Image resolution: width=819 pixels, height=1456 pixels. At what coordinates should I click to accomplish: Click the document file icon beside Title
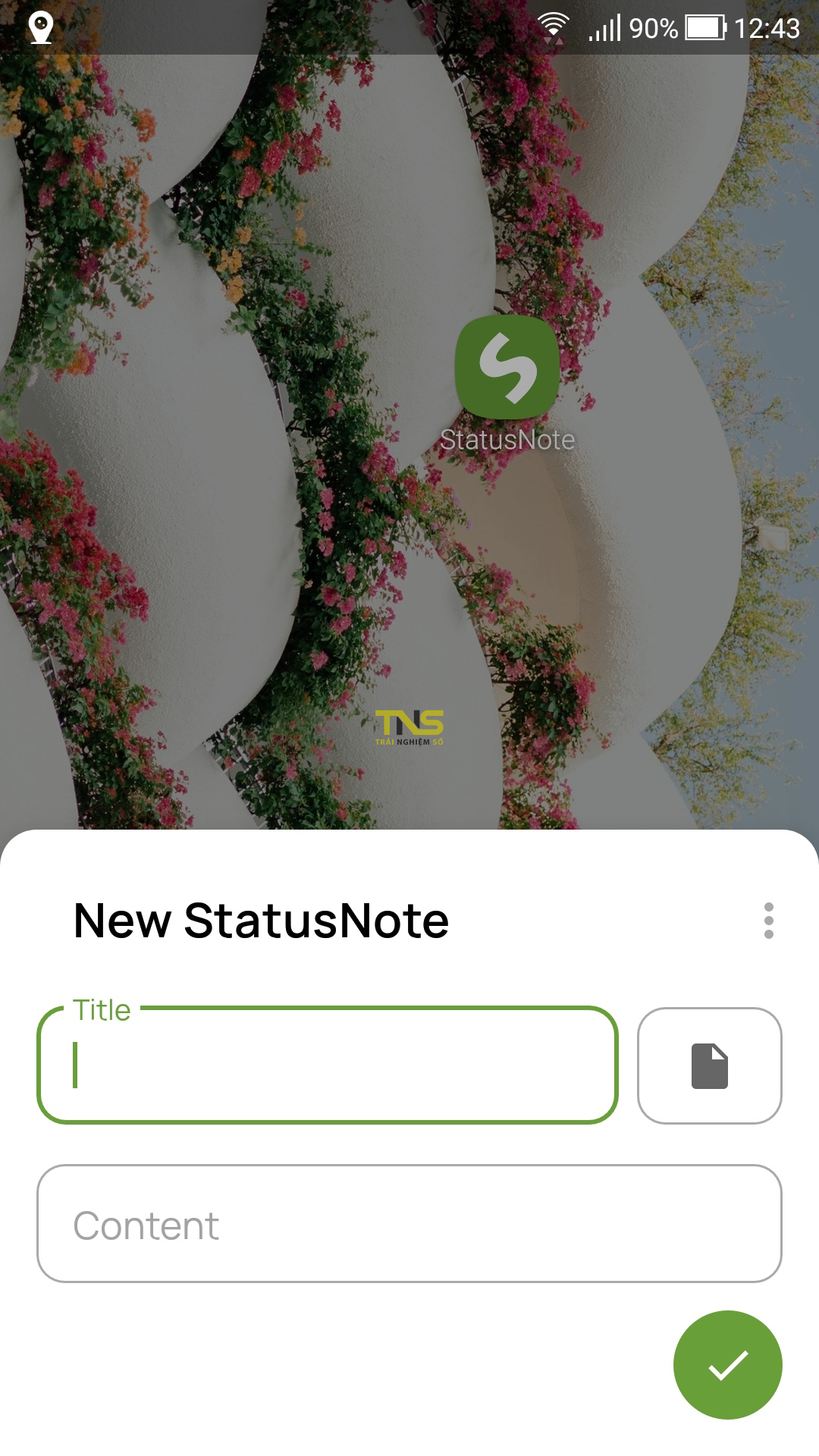(x=709, y=1065)
